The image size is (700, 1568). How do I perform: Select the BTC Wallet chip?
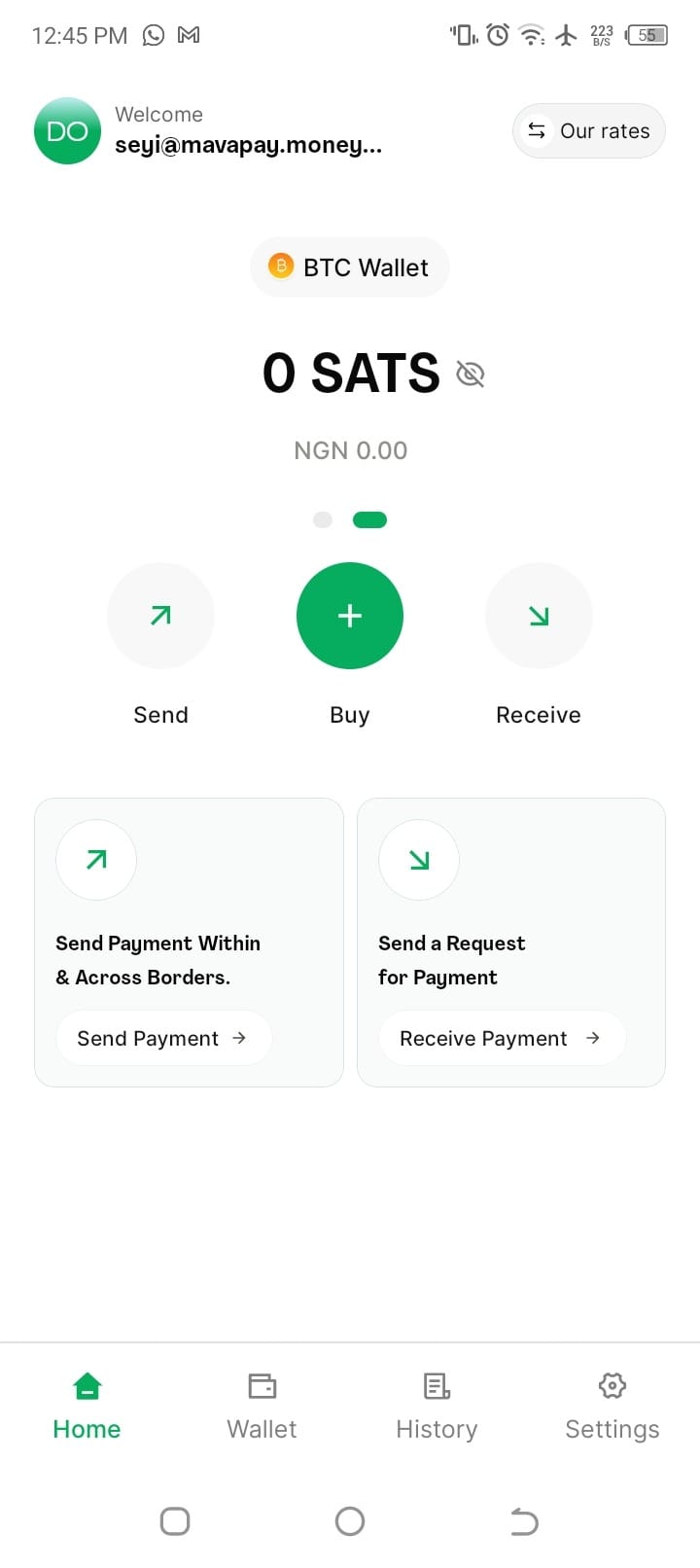350,267
